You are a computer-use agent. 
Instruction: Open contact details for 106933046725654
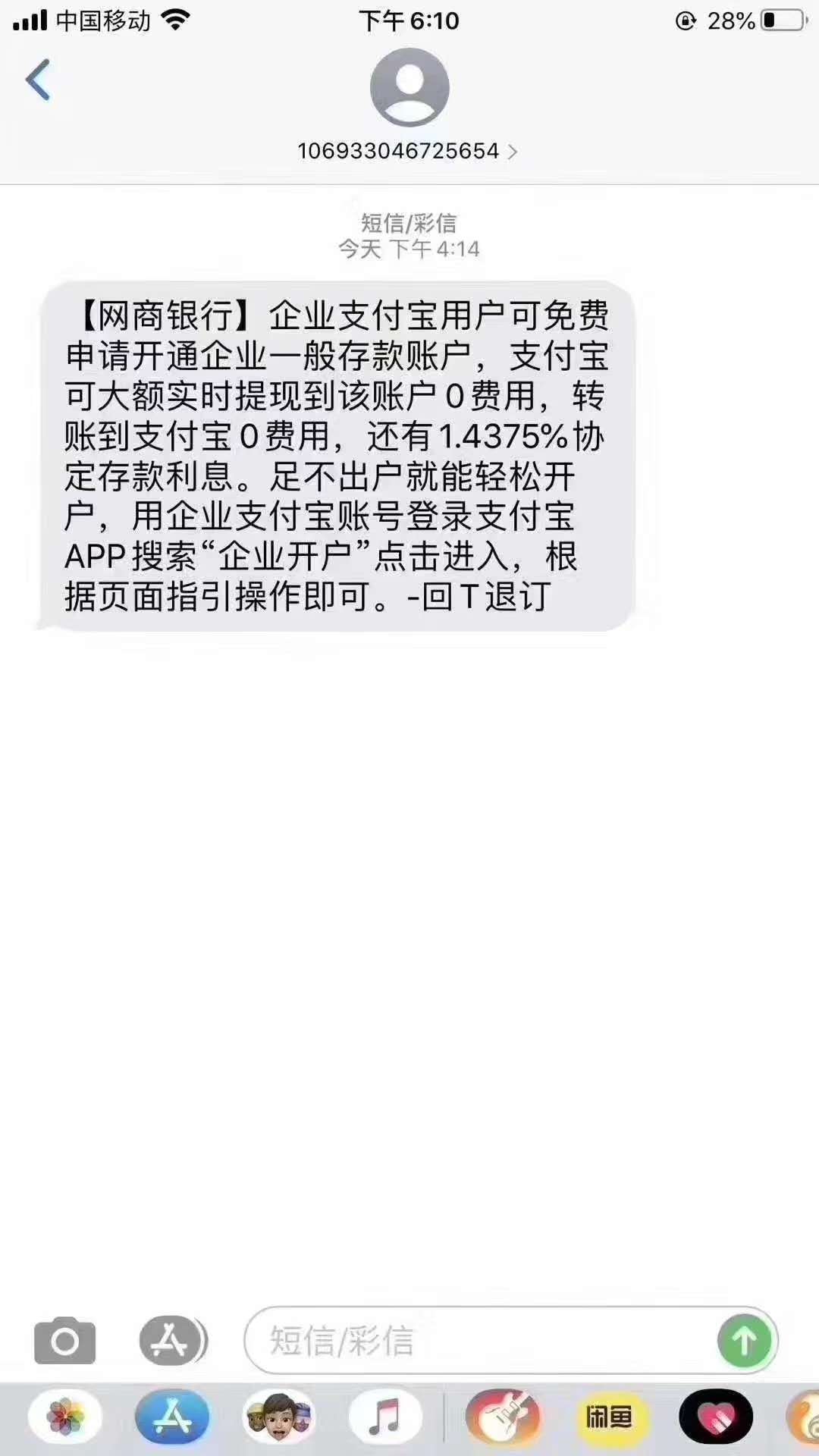coord(408,151)
